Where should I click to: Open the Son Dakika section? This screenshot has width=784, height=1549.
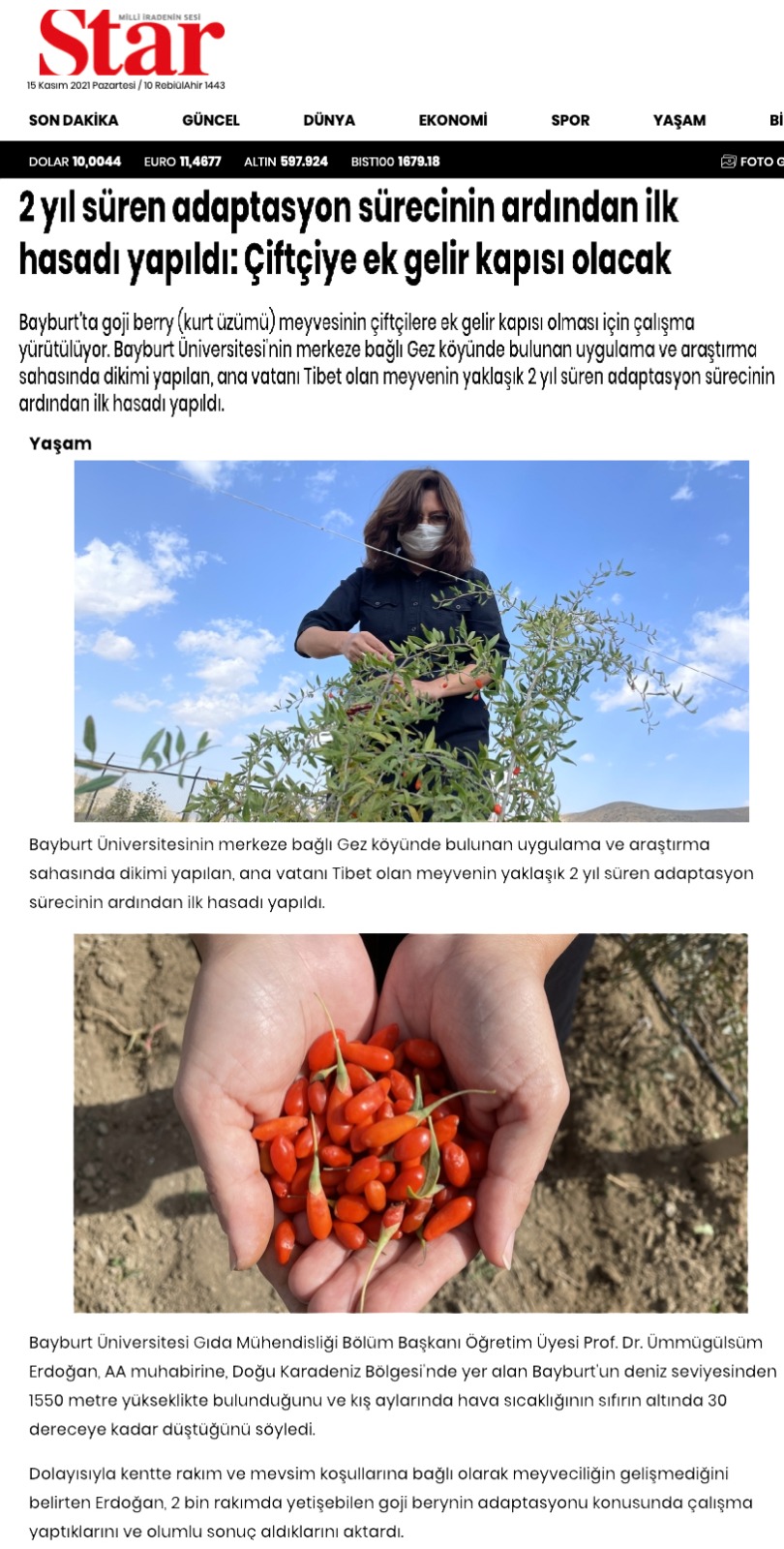tap(74, 120)
